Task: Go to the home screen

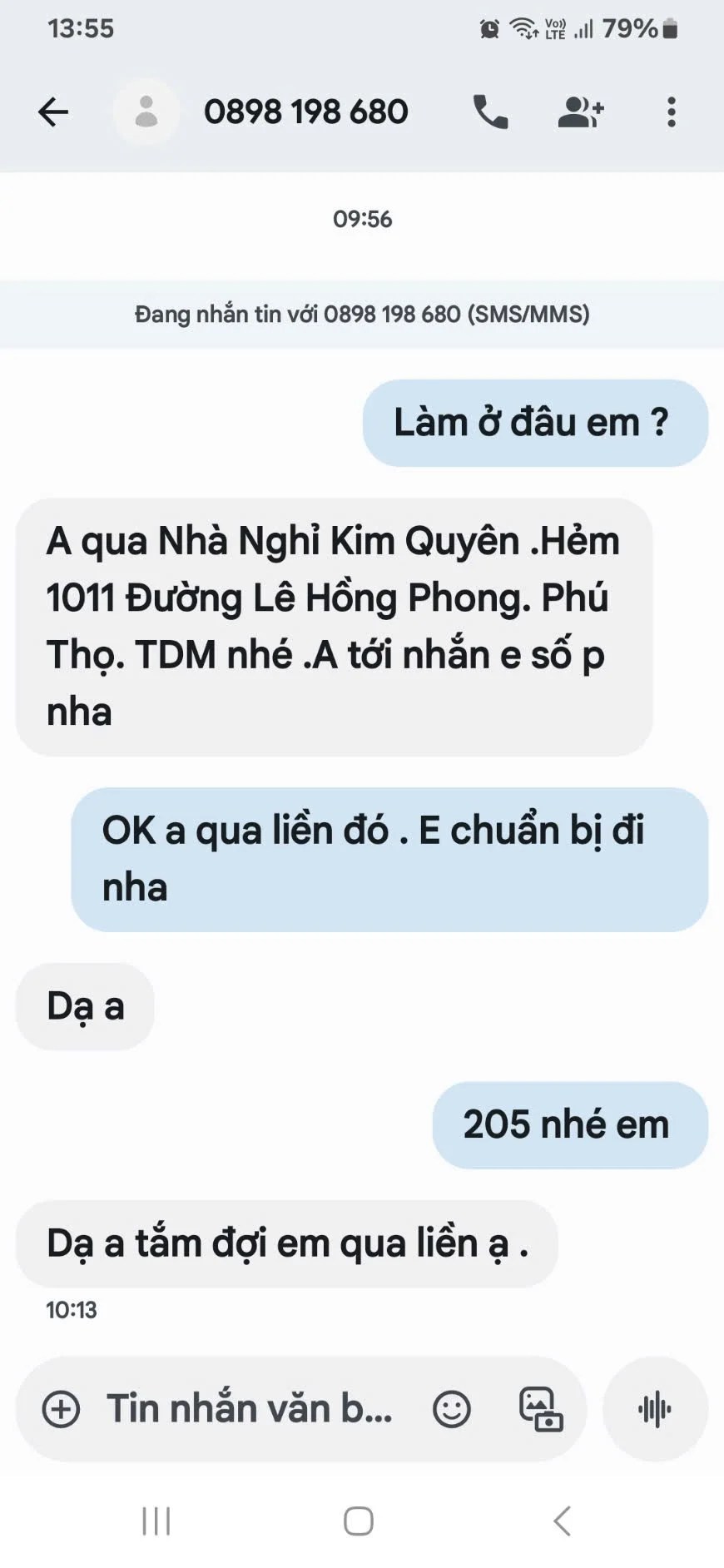Action: 359,1521
